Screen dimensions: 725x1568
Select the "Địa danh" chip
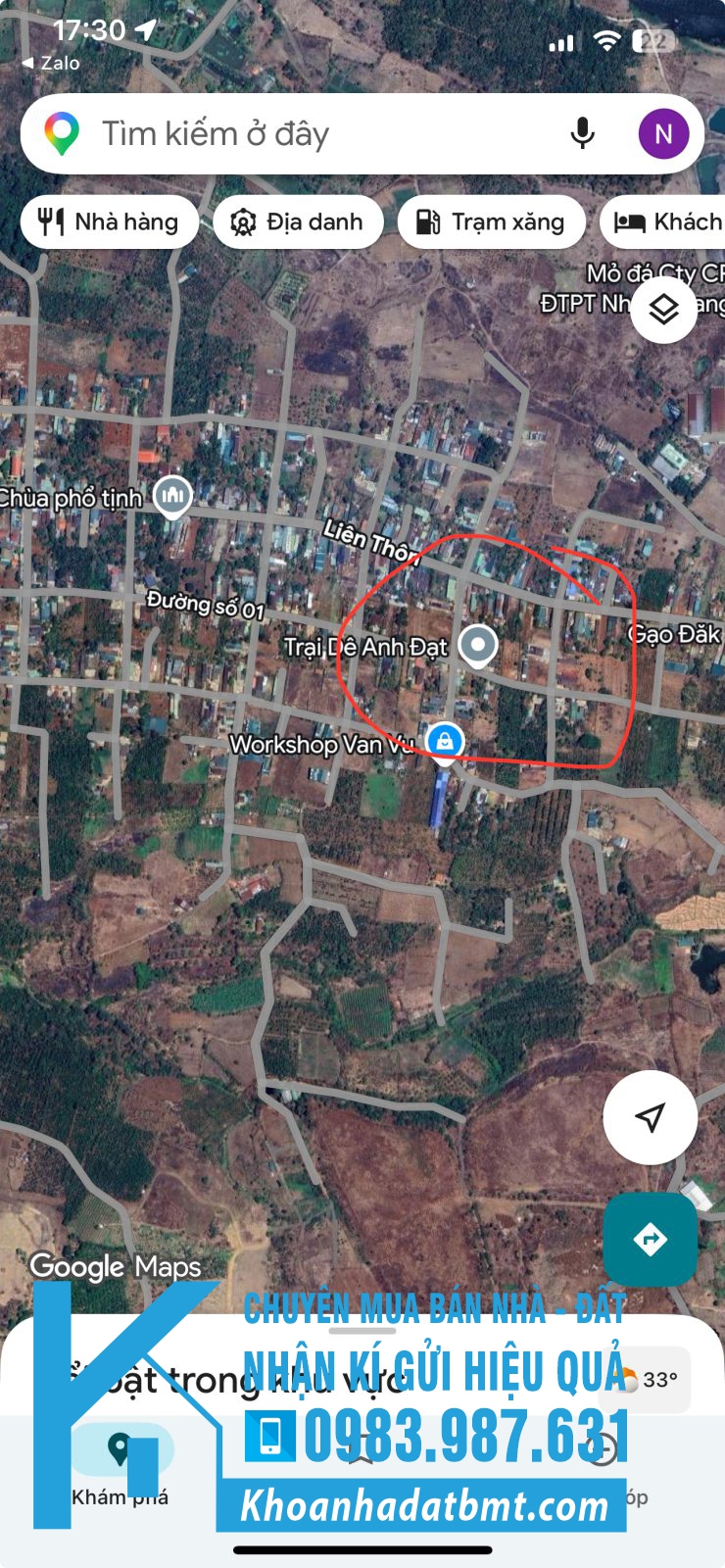tap(297, 222)
